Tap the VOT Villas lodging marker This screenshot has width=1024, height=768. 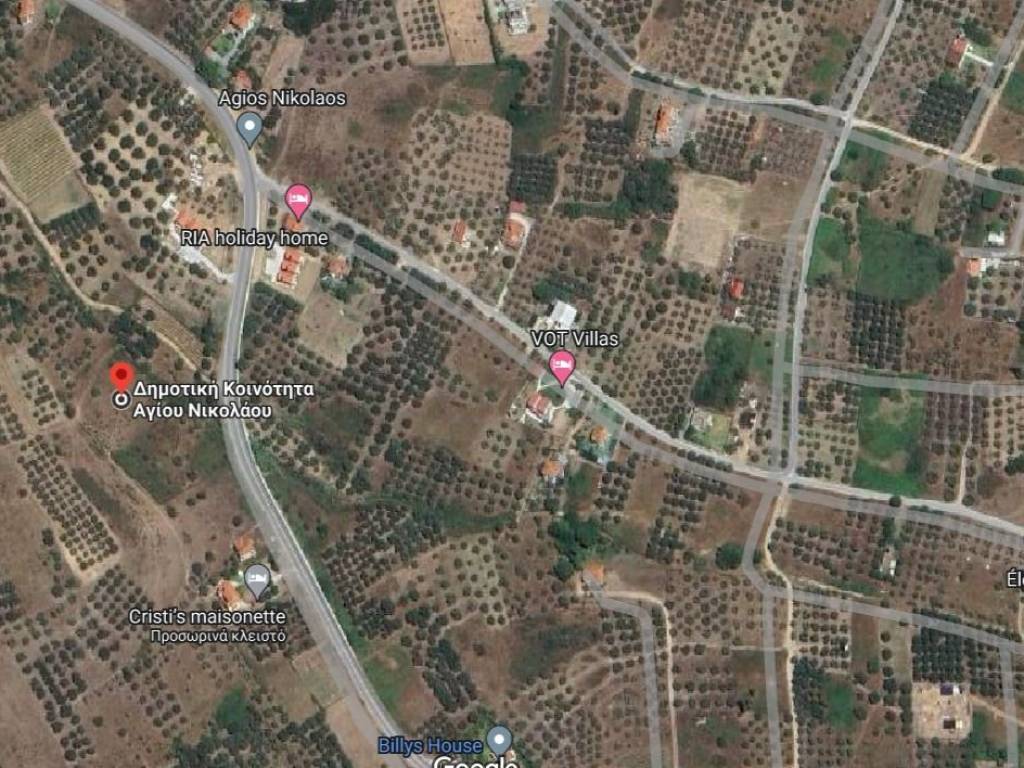tap(563, 365)
